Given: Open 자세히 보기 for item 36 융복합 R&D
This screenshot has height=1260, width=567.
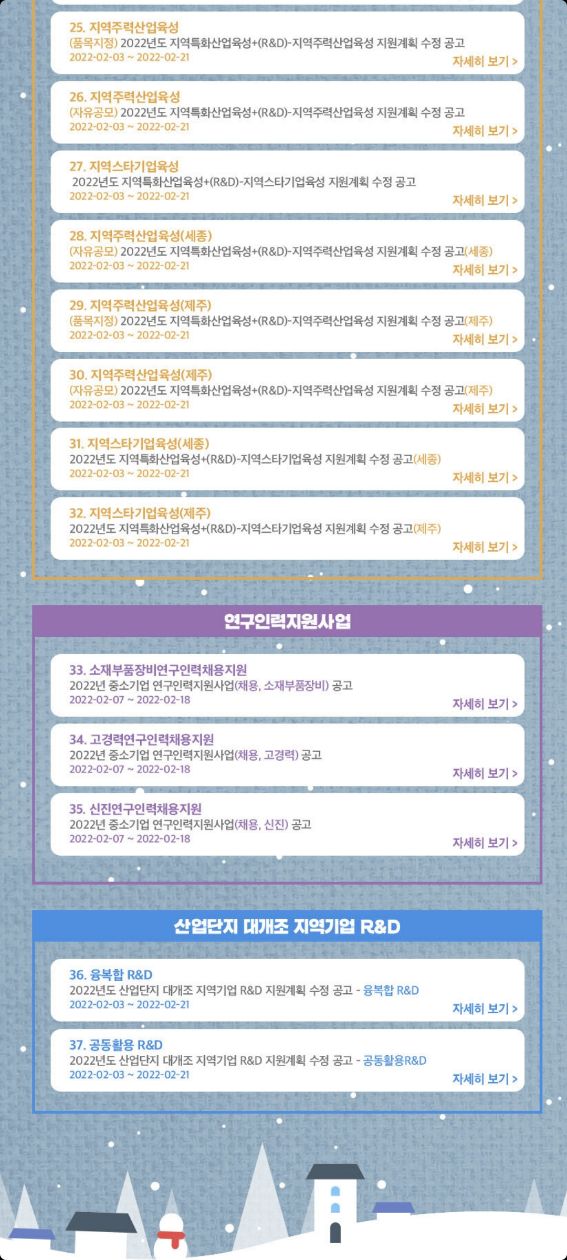Looking at the screenshot, I should (485, 1009).
